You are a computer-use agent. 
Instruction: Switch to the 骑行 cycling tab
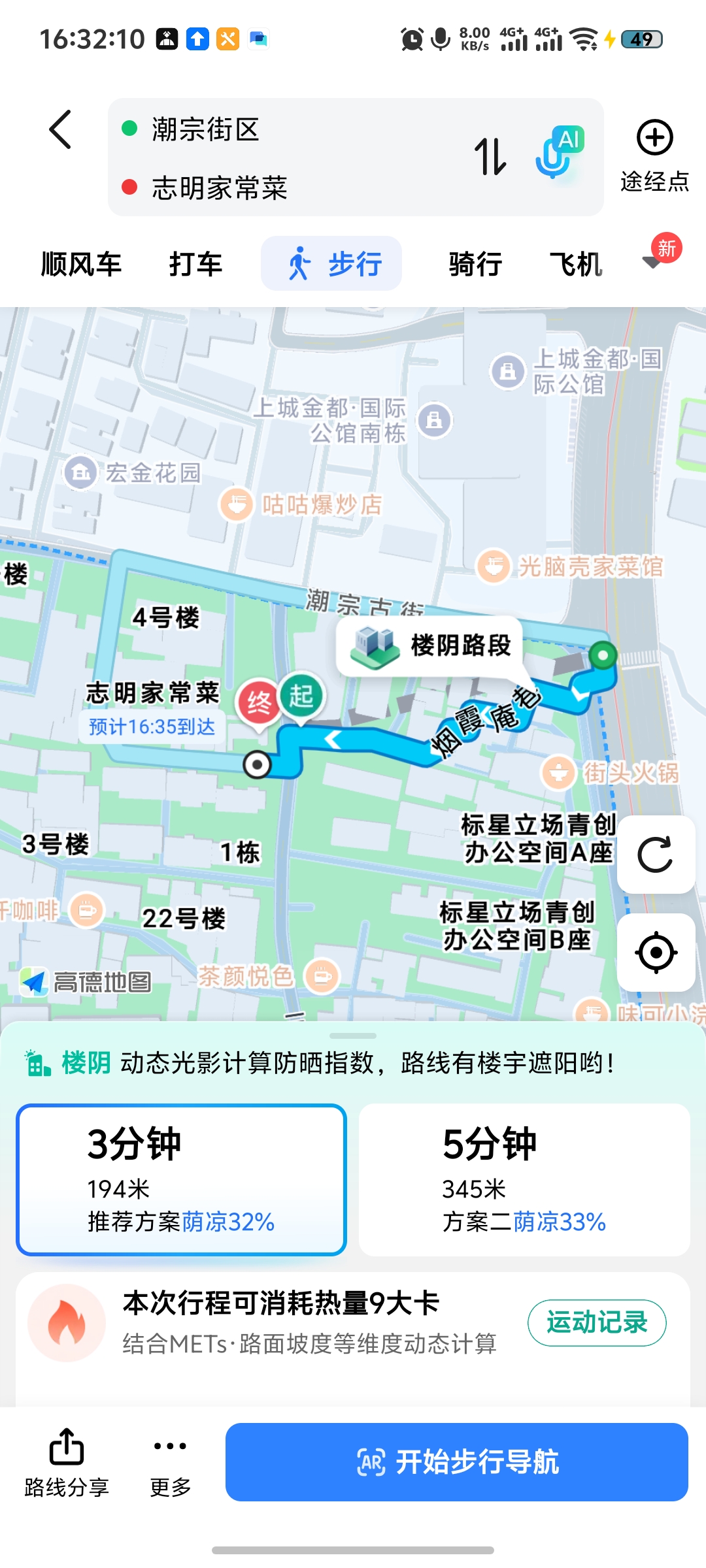(x=475, y=263)
